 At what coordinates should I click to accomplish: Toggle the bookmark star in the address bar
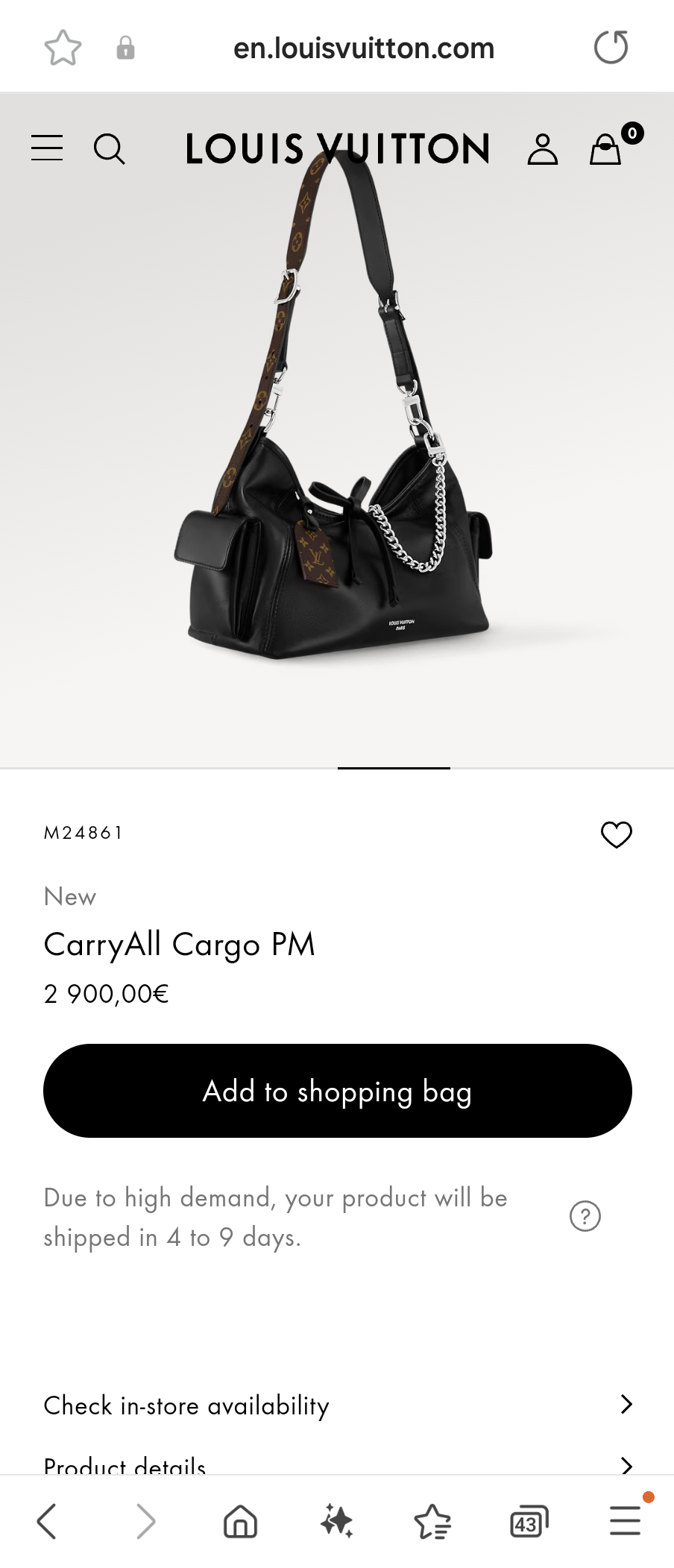(x=63, y=47)
